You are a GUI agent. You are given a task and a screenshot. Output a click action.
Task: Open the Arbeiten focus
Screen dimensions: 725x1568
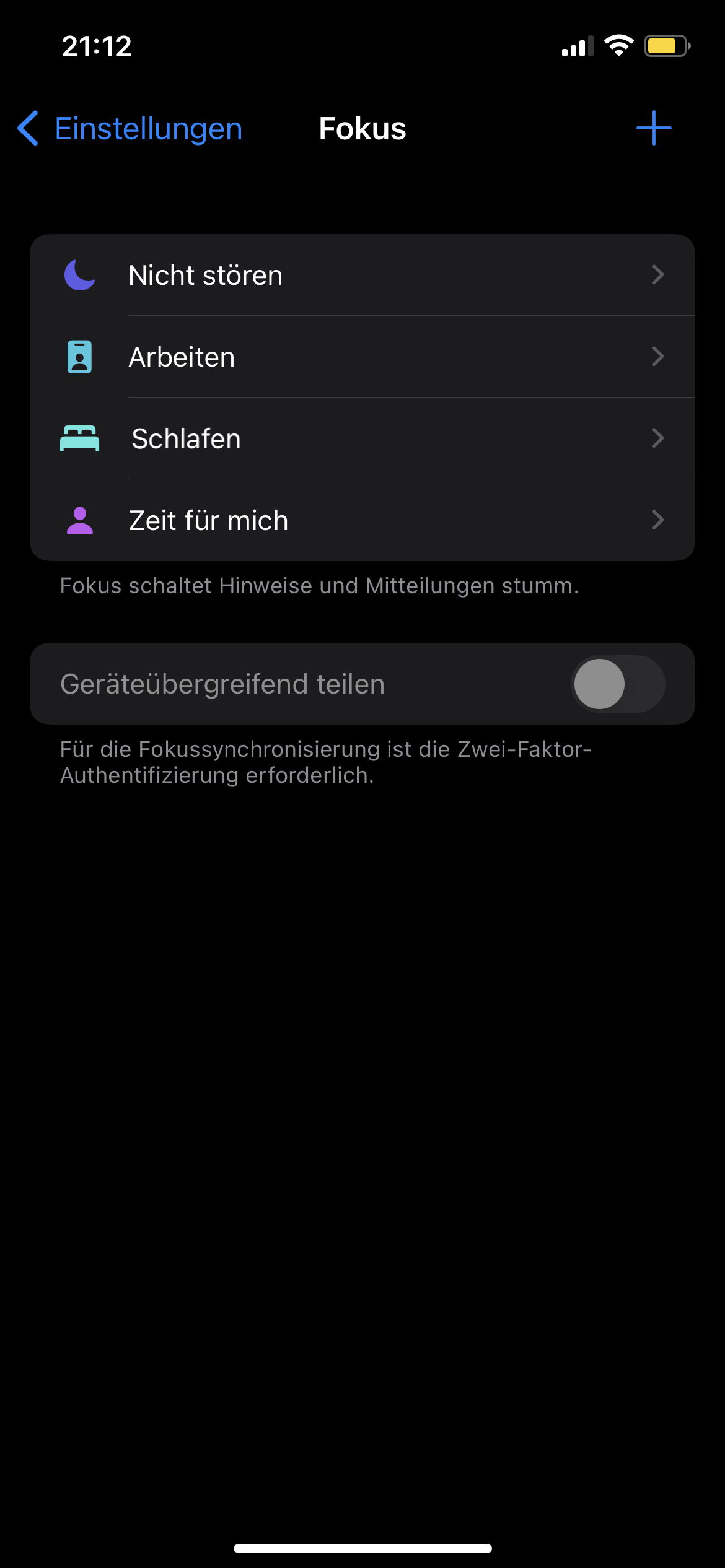point(362,357)
